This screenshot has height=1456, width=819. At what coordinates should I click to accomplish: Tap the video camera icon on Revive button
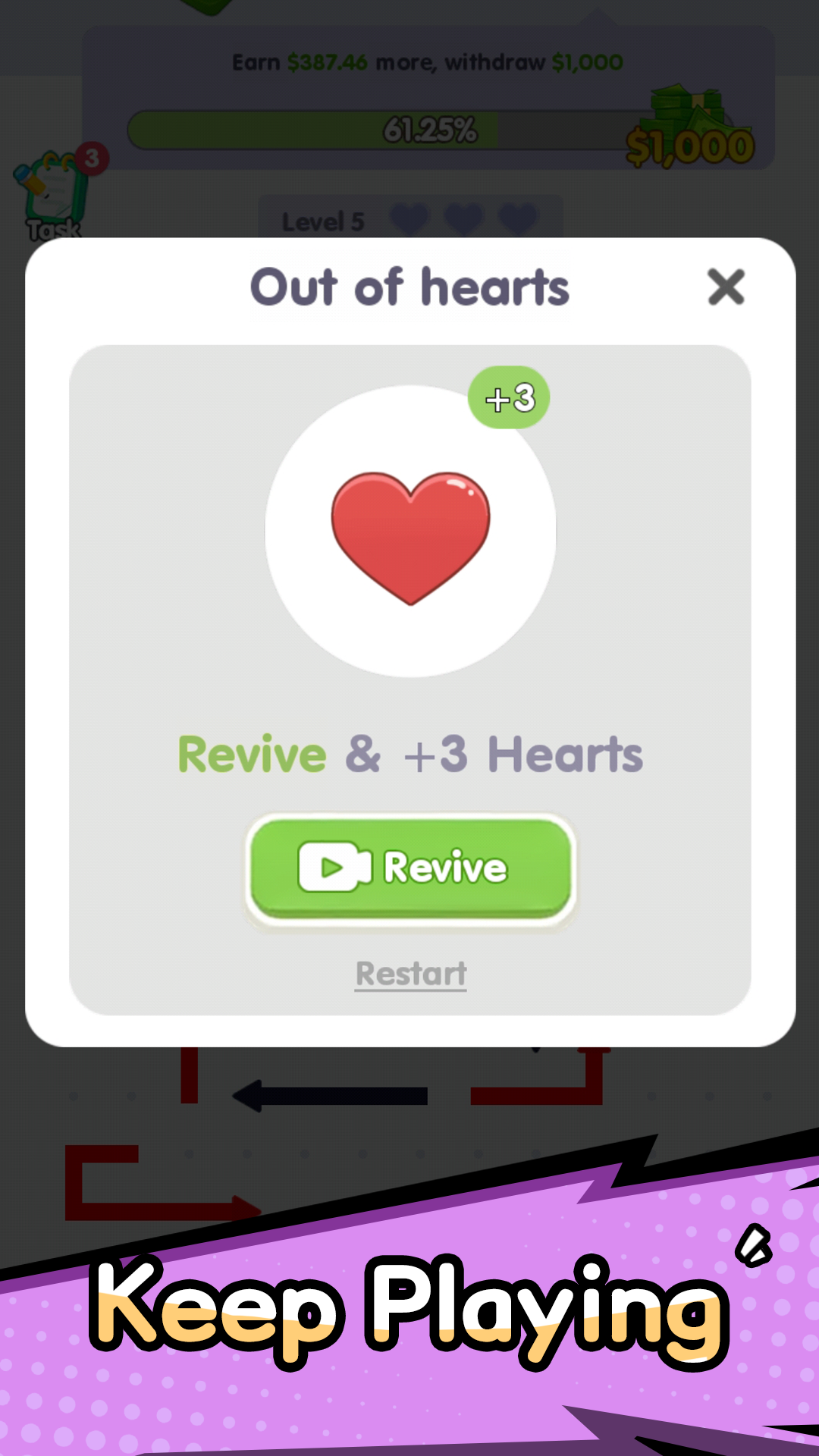pos(334,867)
